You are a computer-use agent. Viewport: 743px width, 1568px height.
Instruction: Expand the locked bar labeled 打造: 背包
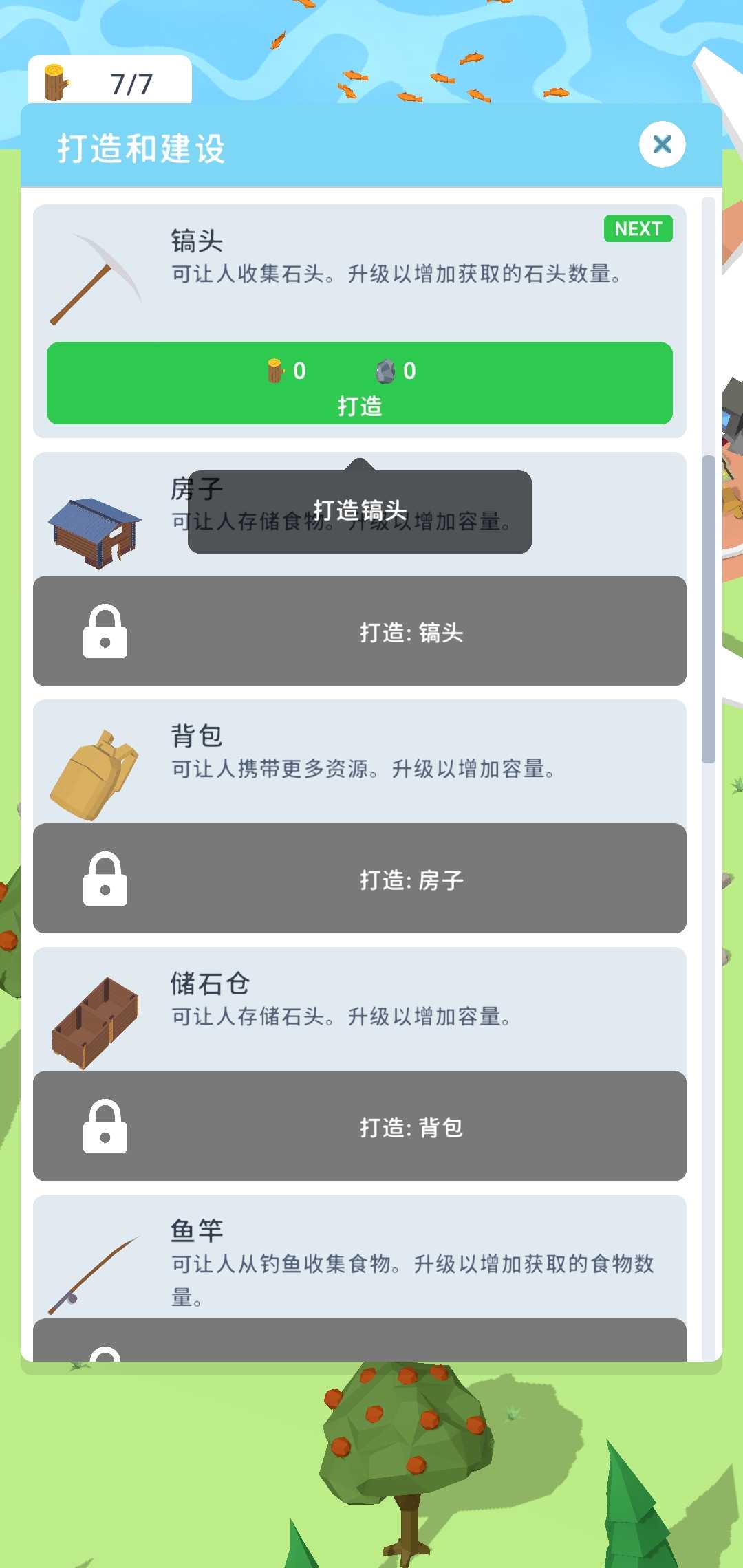pos(413,1126)
